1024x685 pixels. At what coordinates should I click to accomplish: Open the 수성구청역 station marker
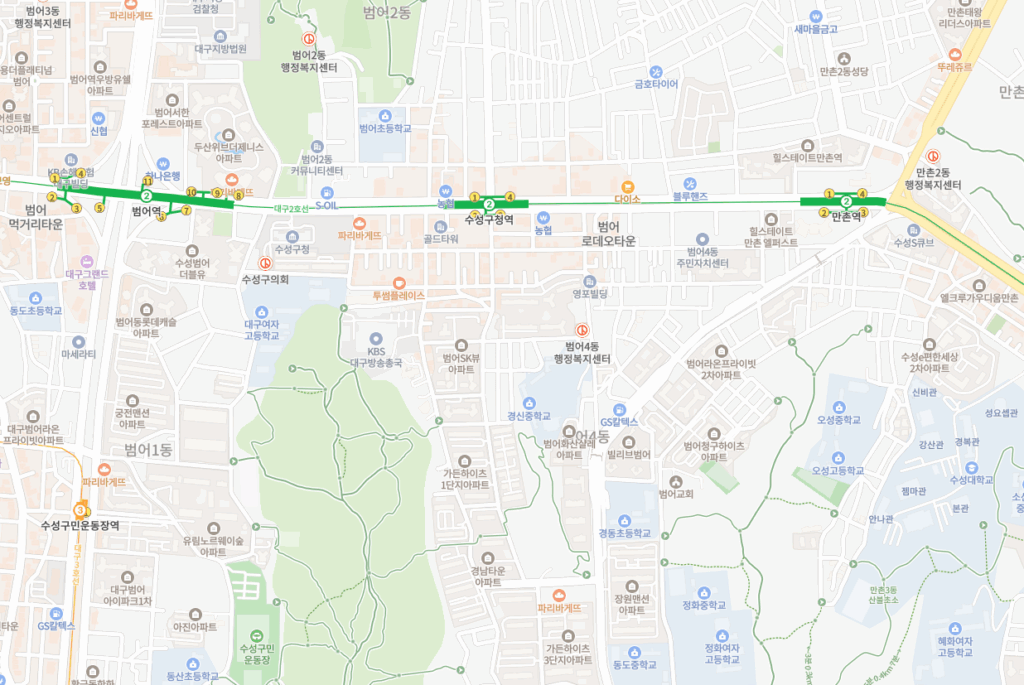click(489, 204)
